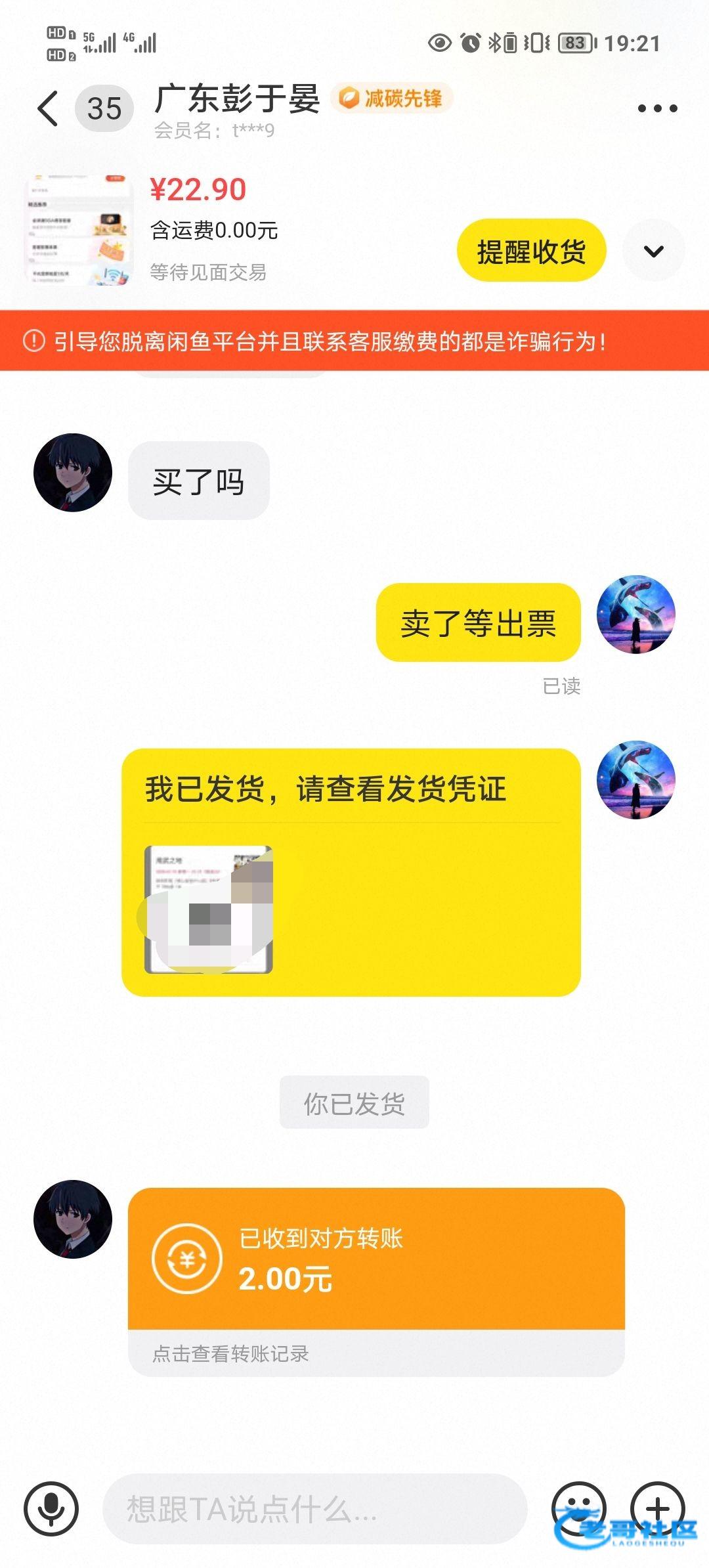Tap the 提醒收货 button
709x1568 pixels.
pos(531,251)
